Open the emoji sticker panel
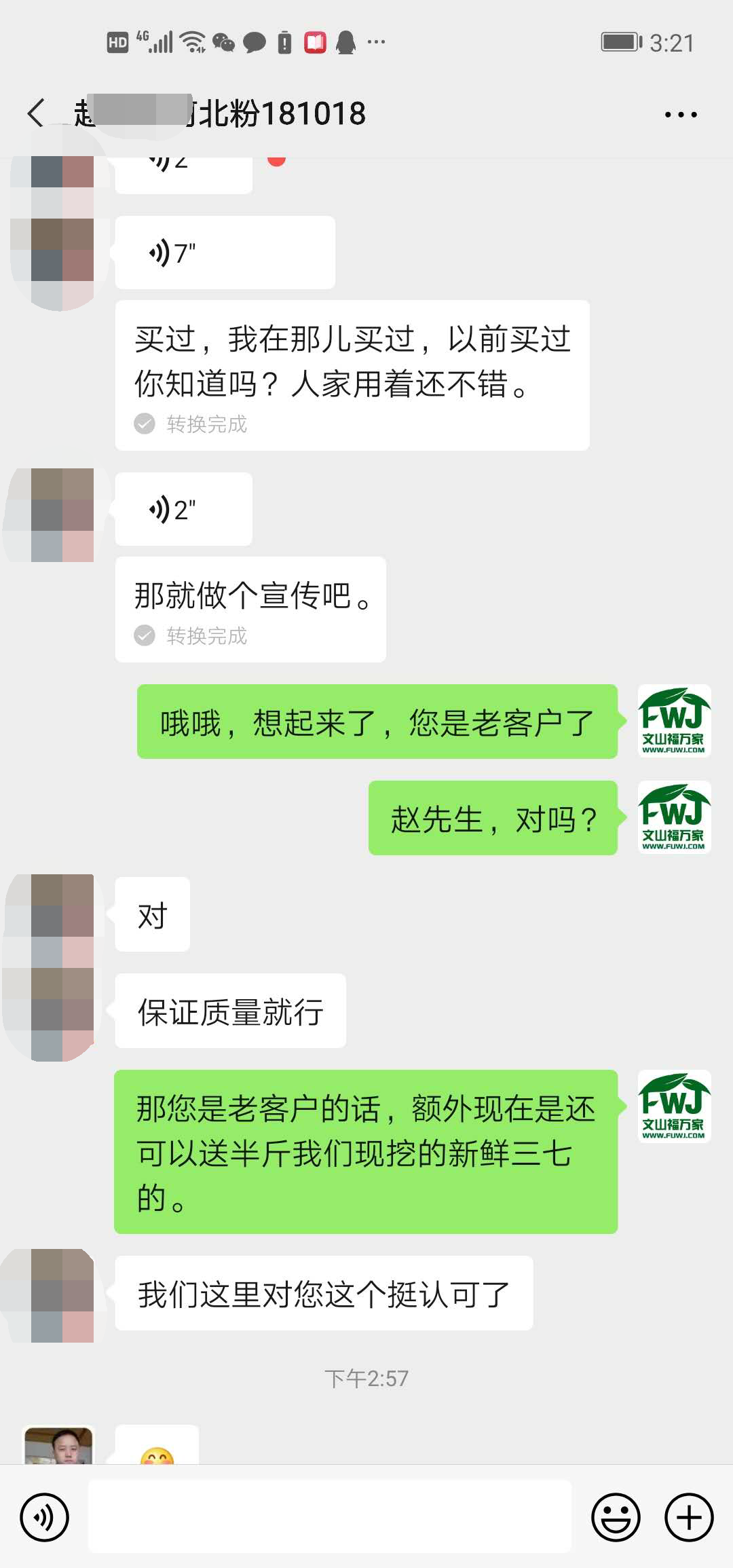The height and width of the screenshot is (1568, 733). 616,1517
